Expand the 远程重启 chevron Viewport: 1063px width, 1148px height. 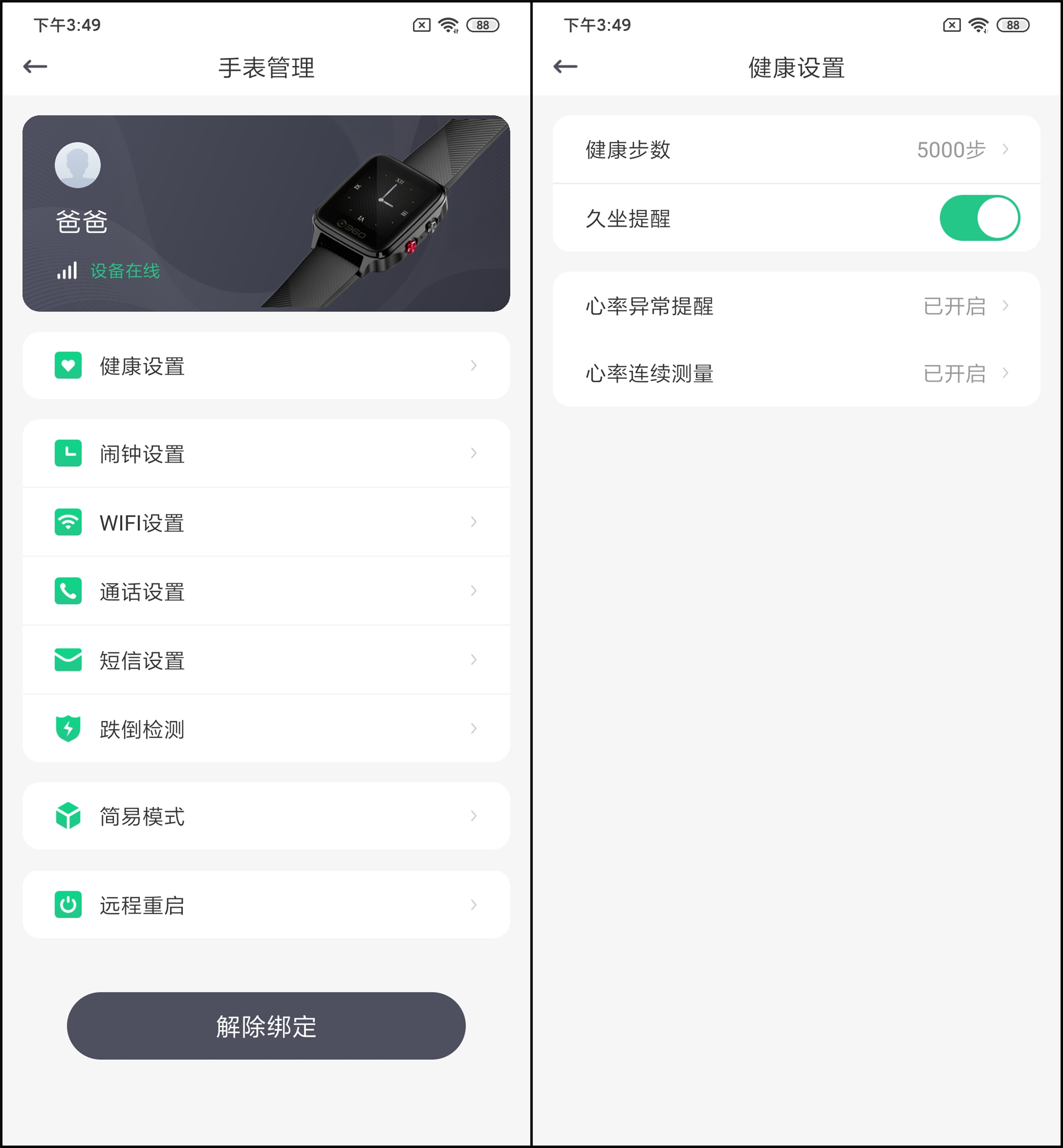click(474, 905)
